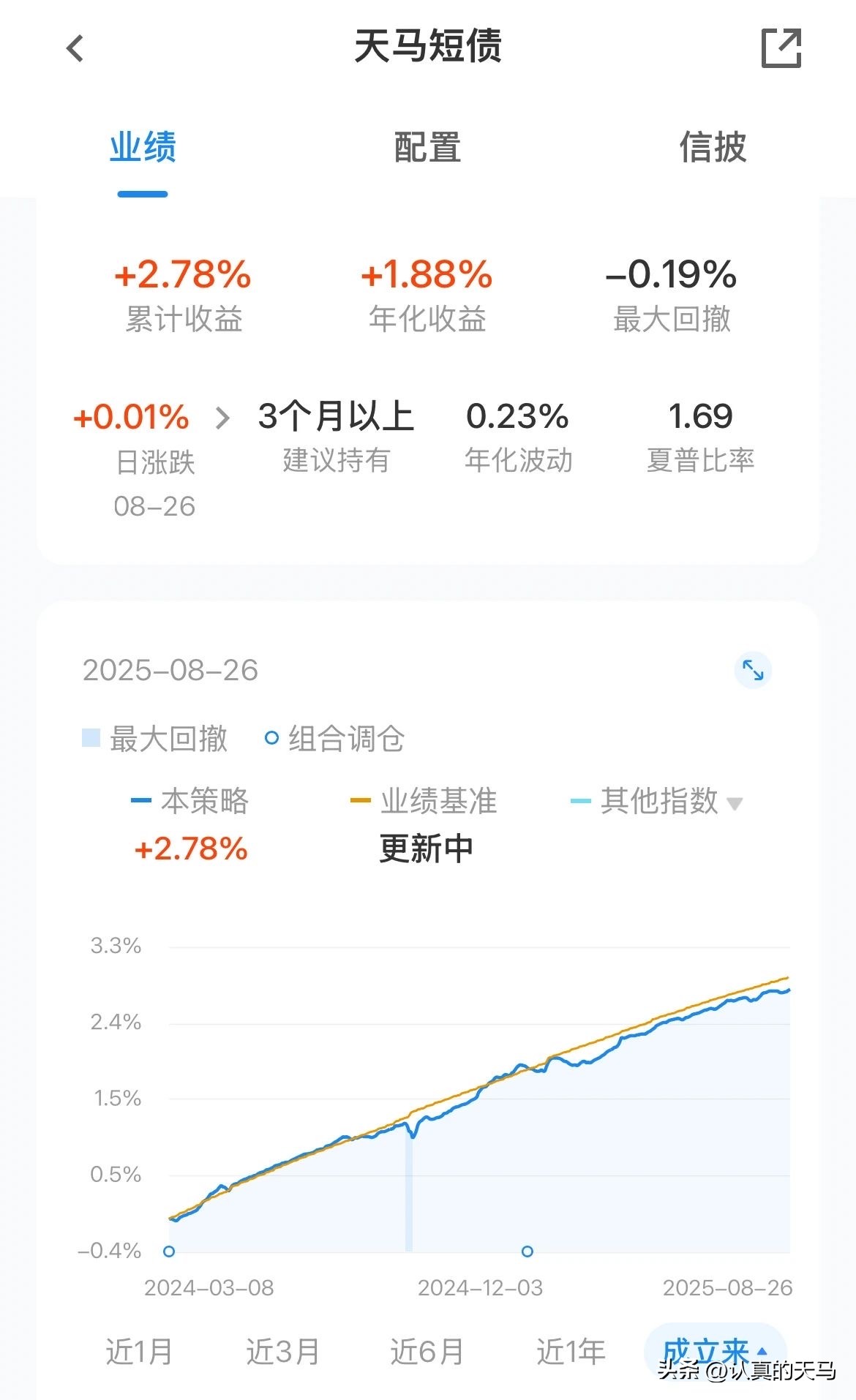Go back to the previous page
This screenshot has width=856, height=1400.
75,49
